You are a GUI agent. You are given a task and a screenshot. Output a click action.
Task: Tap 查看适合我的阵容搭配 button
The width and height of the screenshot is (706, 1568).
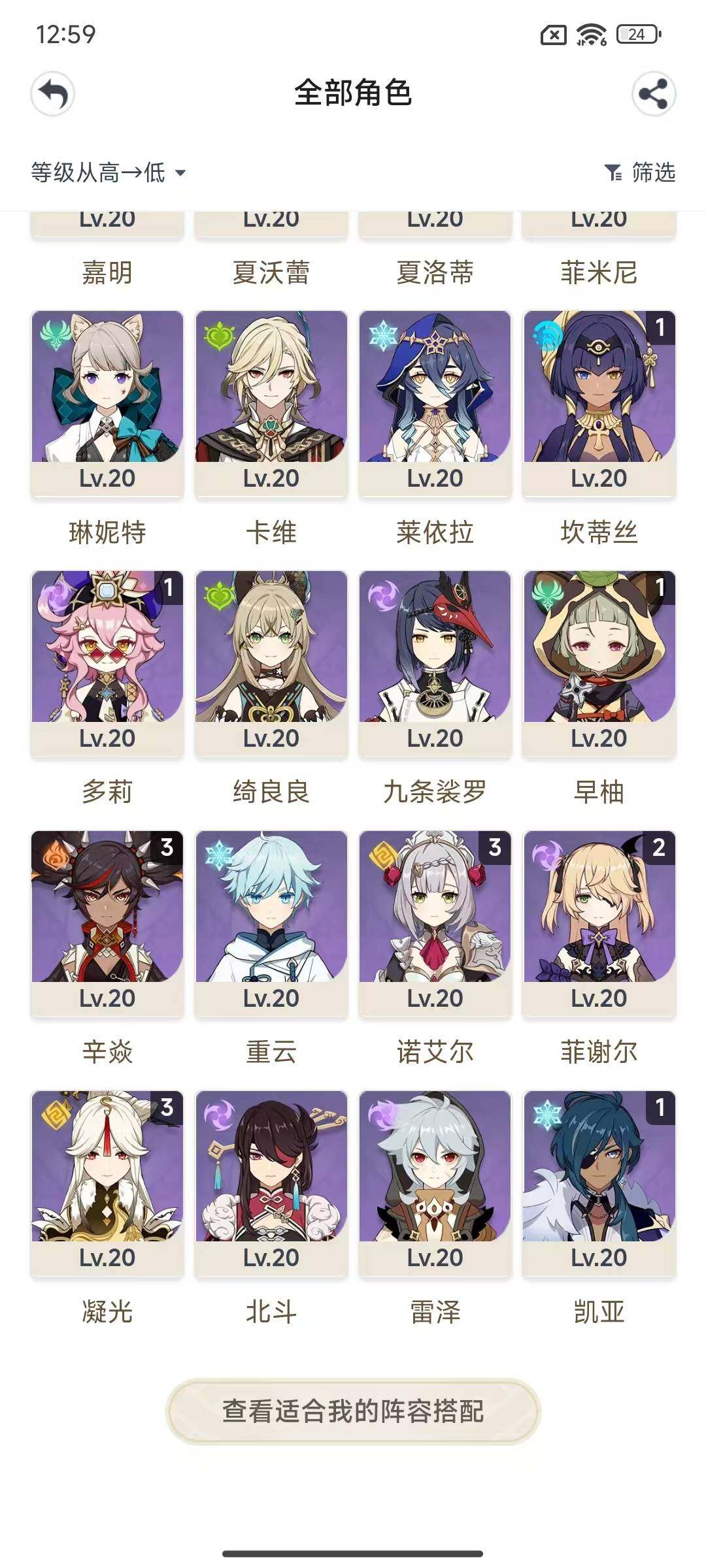353,1411
